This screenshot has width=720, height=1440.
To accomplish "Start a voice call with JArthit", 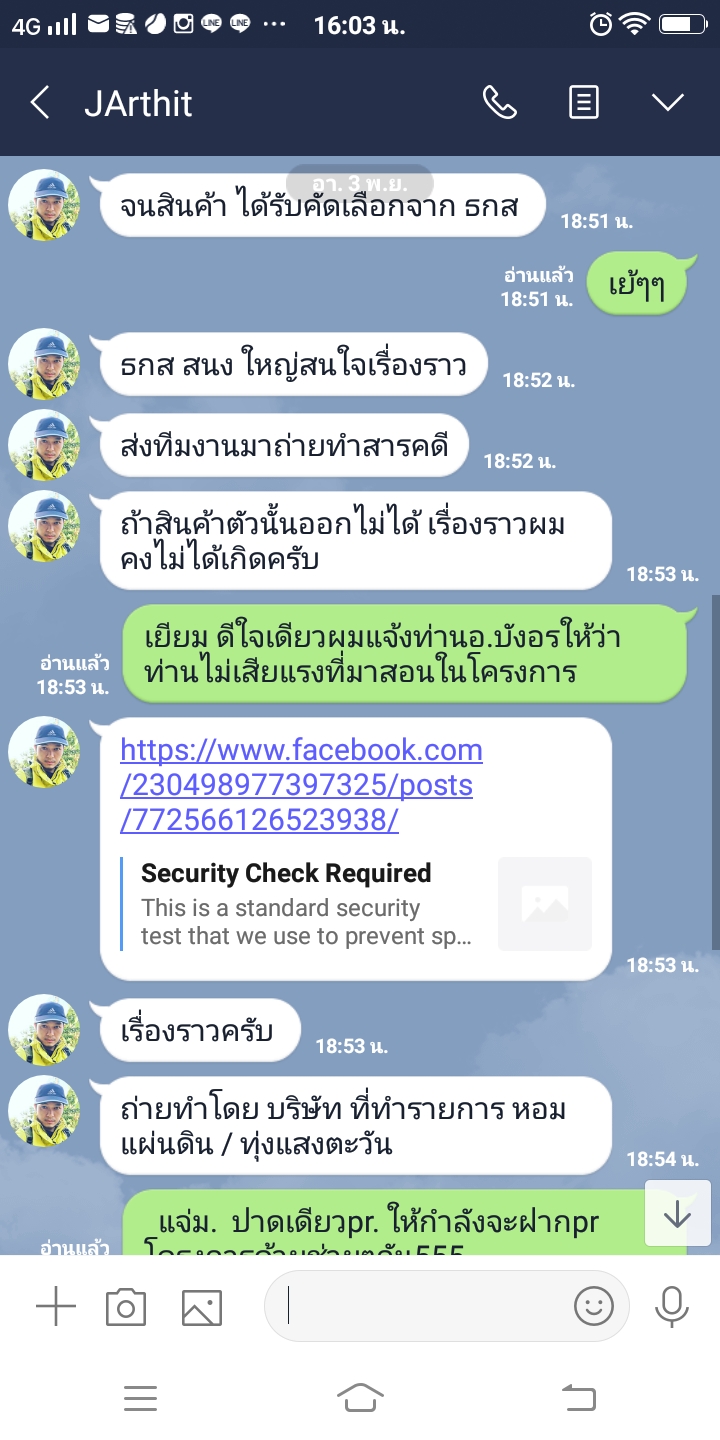I will 499,103.
